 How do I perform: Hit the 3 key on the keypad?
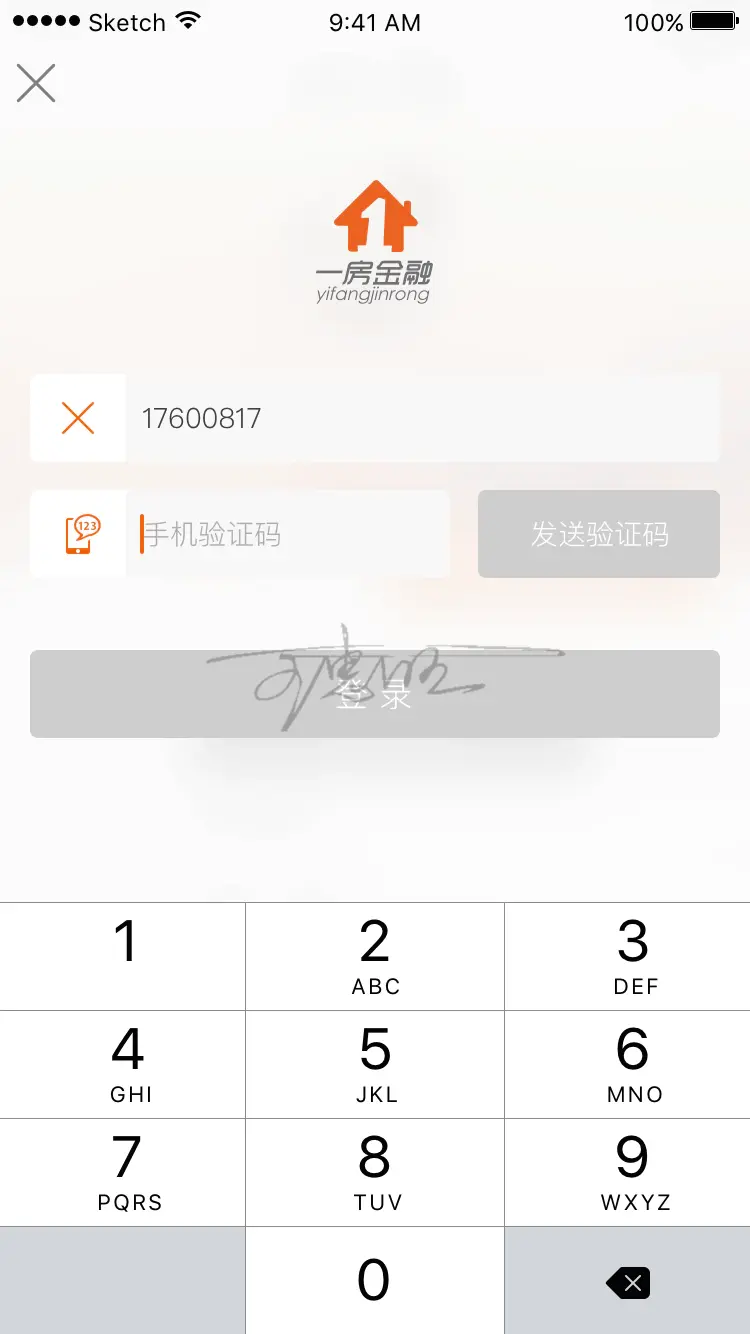[628, 956]
